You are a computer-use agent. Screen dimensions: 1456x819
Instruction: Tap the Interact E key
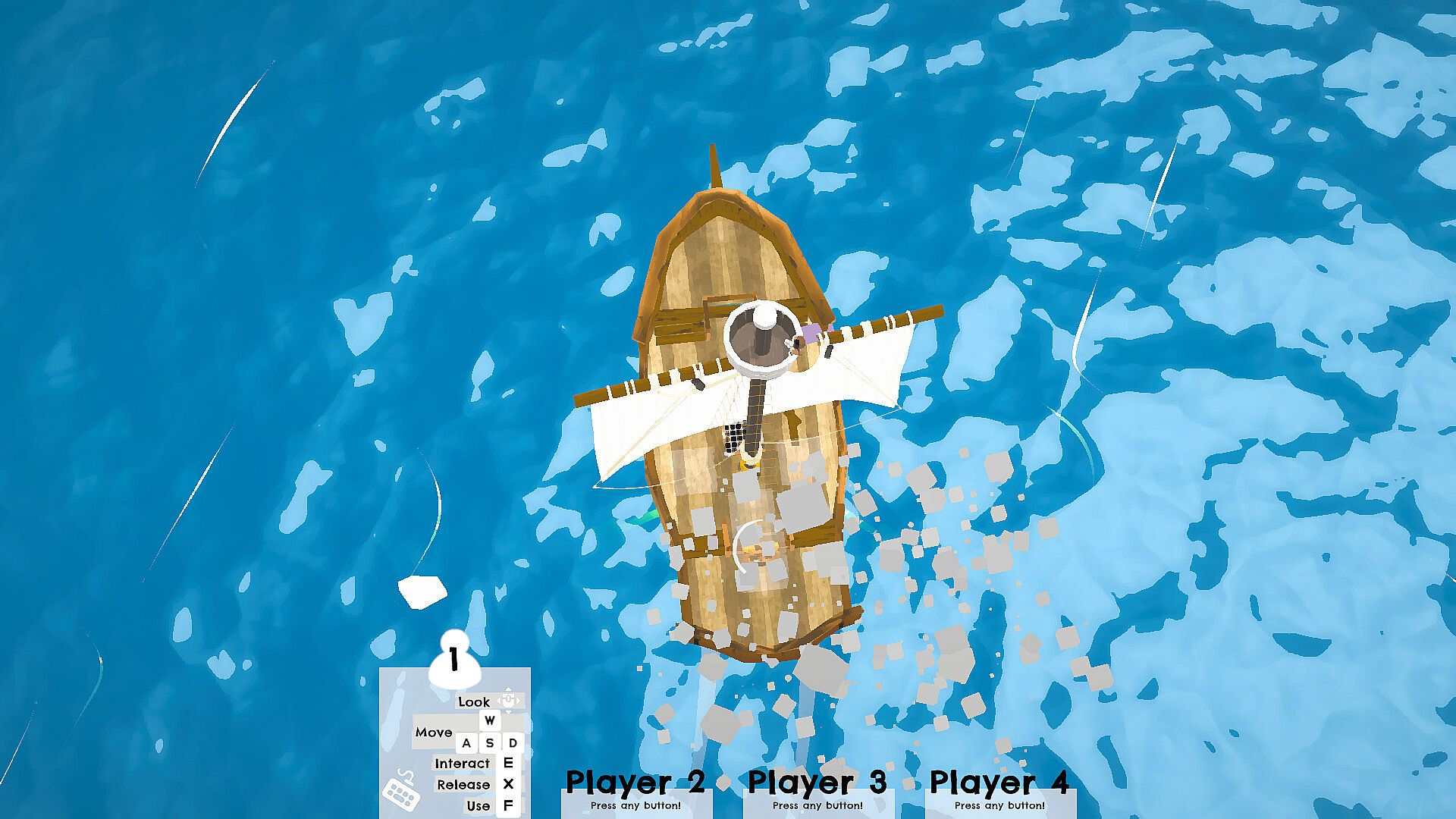click(508, 763)
